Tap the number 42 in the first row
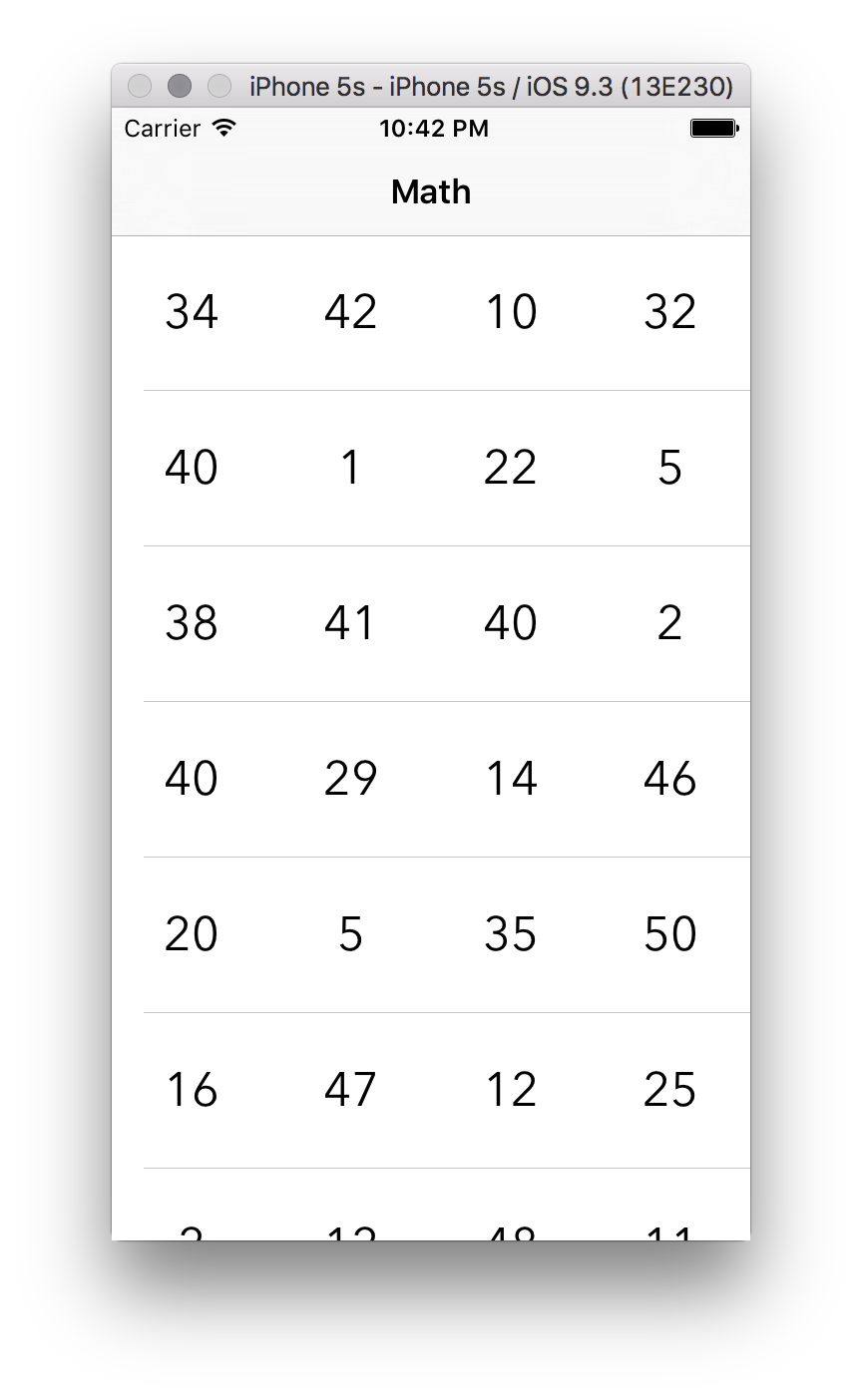Viewport: 862px width, 1400px height. (350, 311)
